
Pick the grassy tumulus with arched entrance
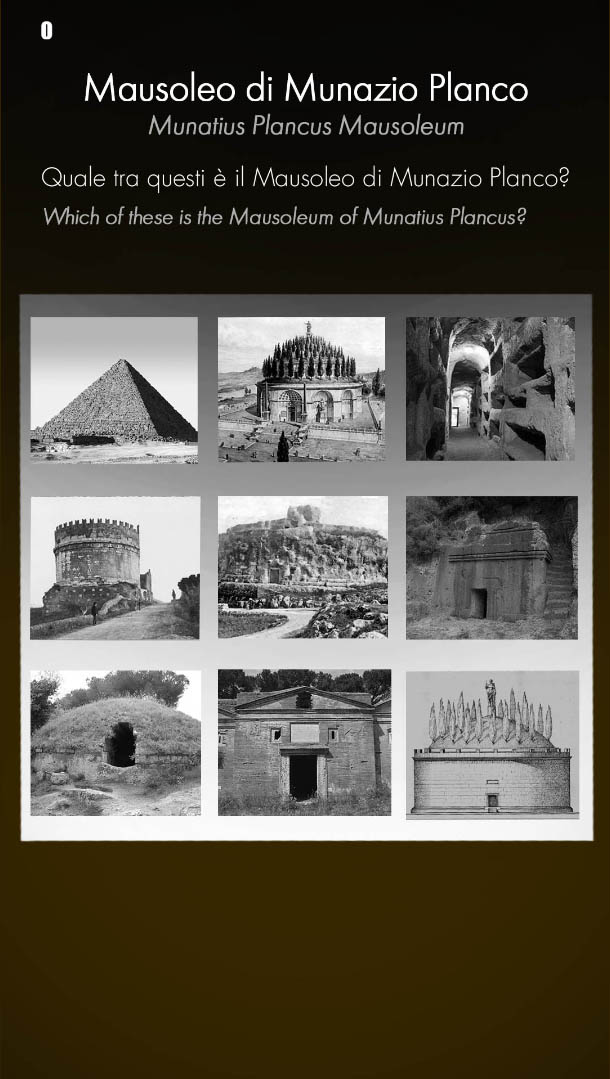pyautogui.click(x=114, y=743)
